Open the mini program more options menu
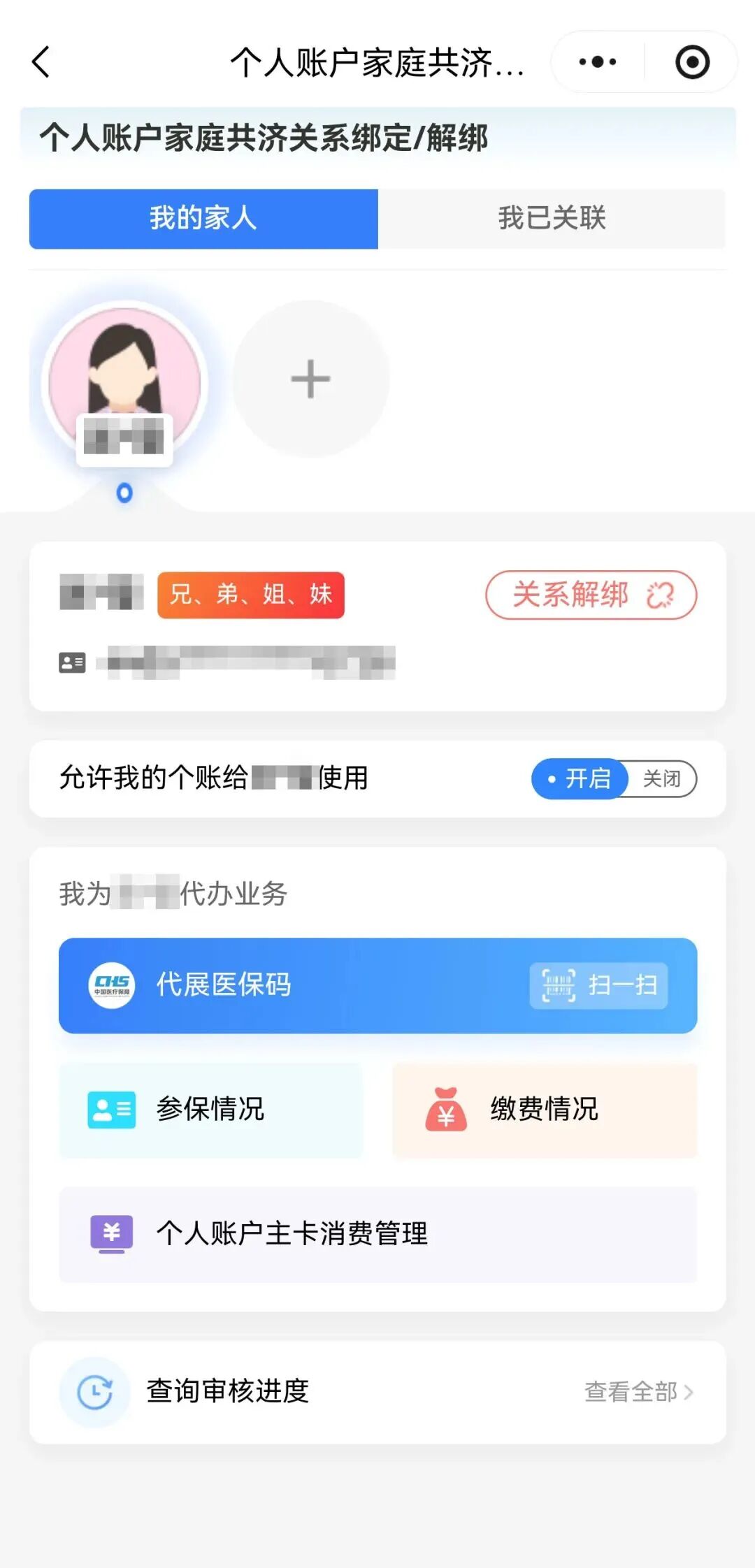Screen dimensions: 755x1568 (598, 62)
